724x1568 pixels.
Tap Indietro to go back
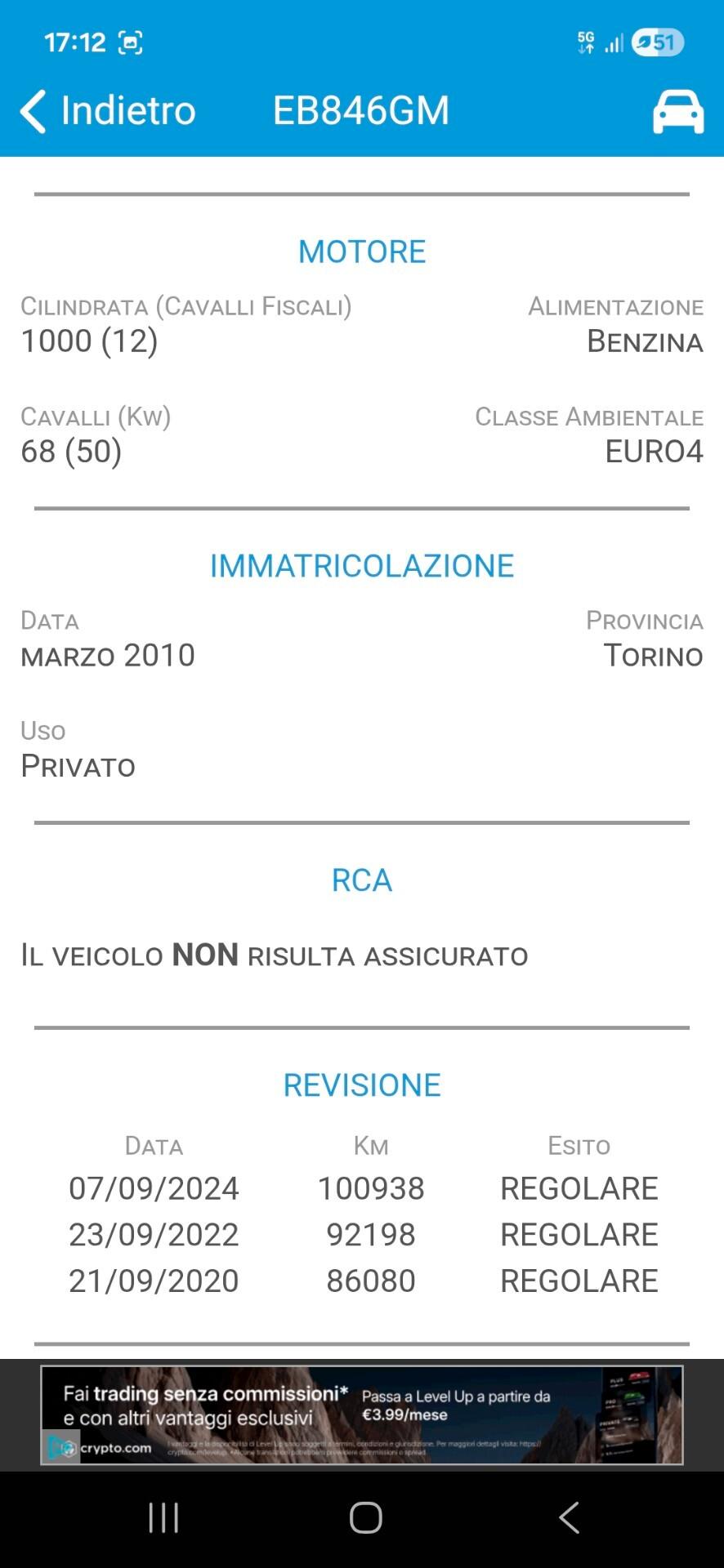tap(127, 111)
